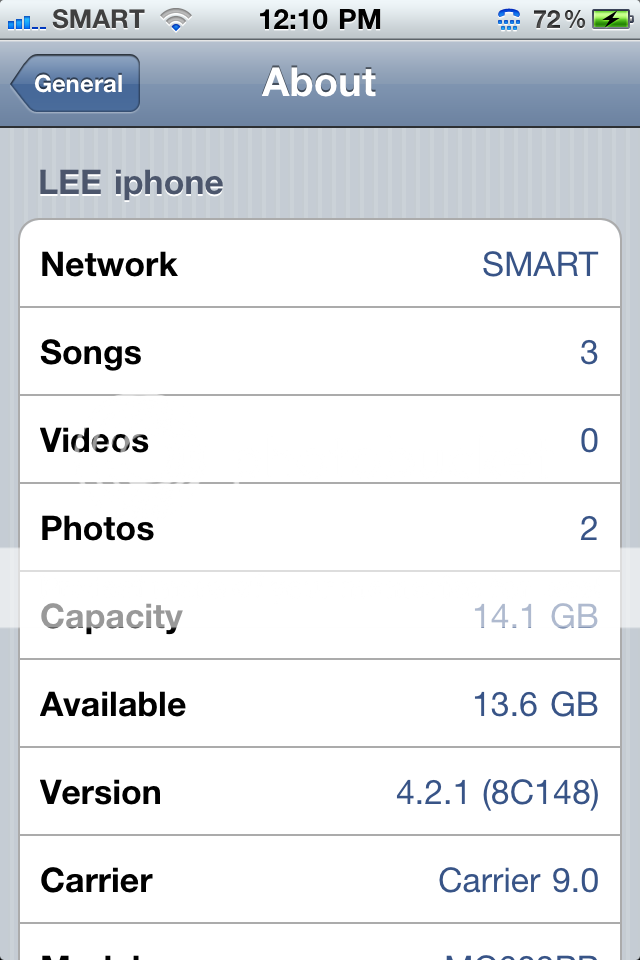640x960 pixels.
Task: Go back to General settings
Action: 76,84
